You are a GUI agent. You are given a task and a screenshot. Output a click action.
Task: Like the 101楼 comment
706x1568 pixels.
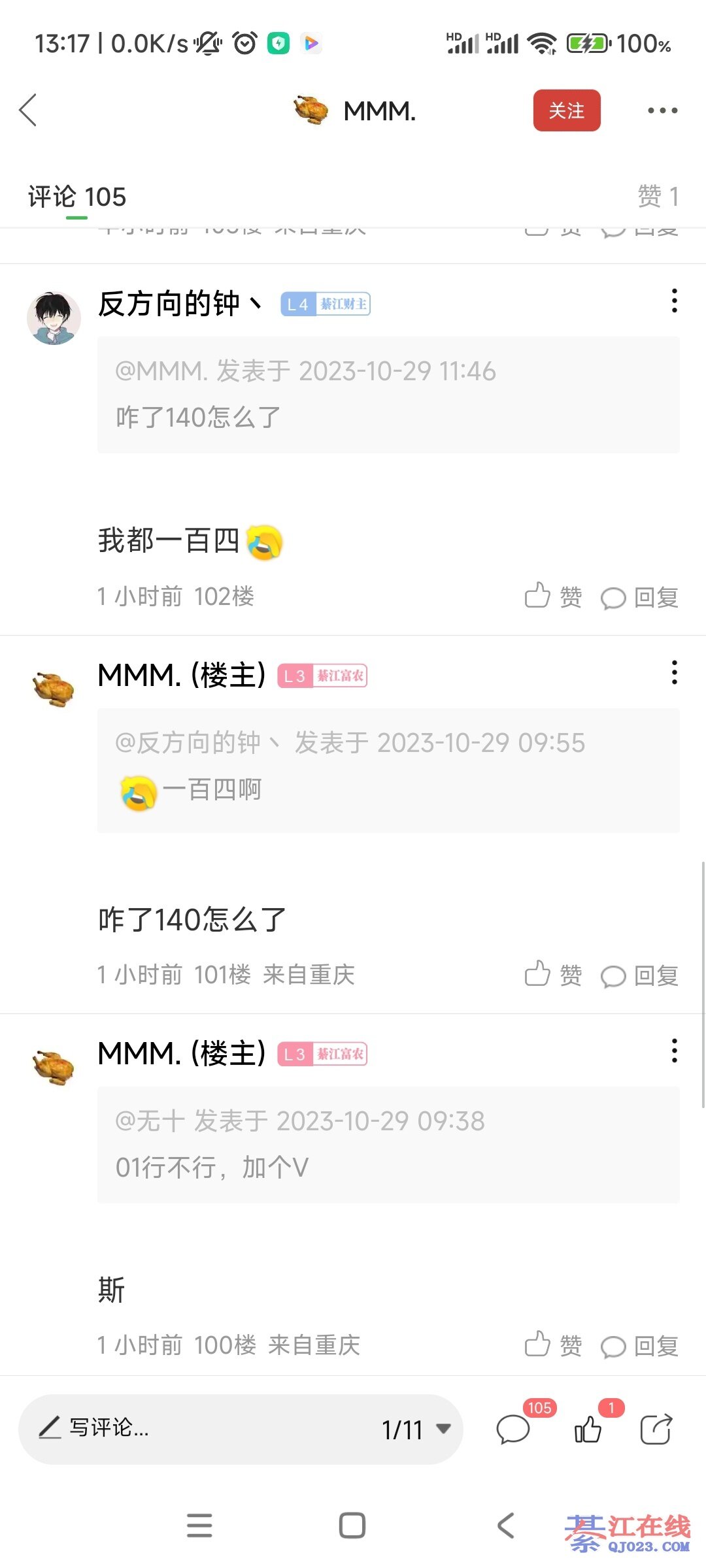point(553,975)
